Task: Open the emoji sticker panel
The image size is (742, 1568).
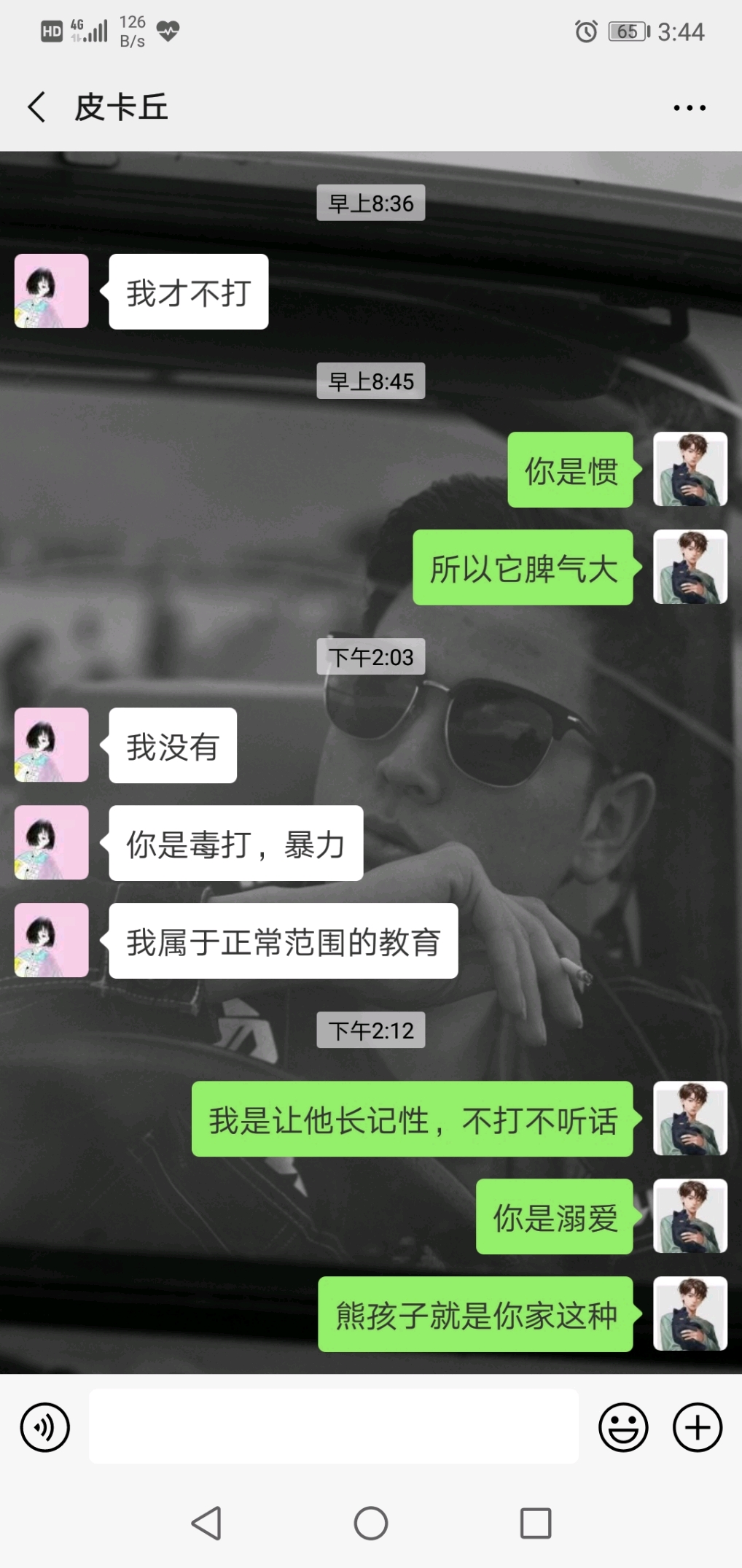Action: pos(623,1427)
